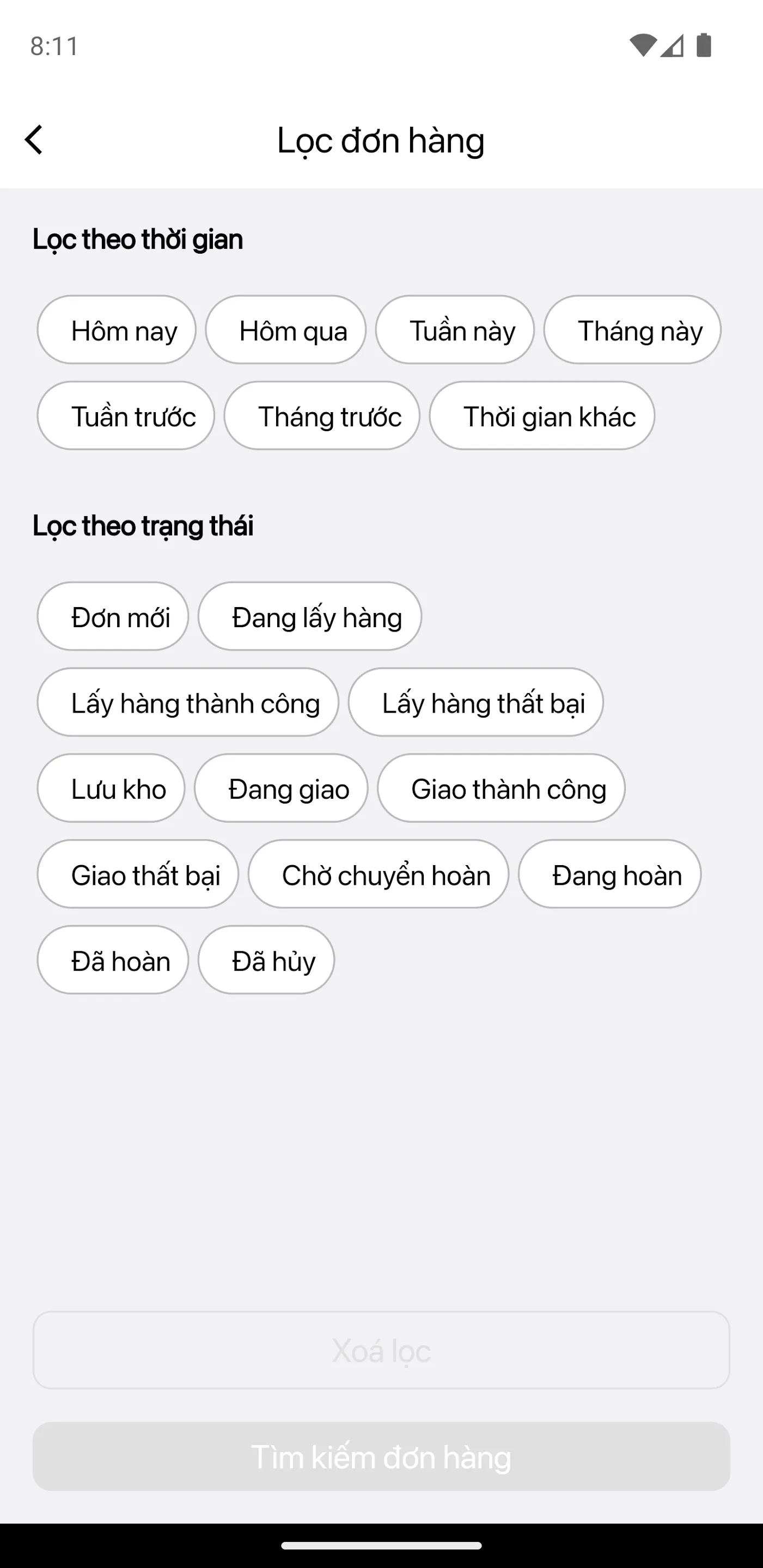The height and width of the screenshot is (1568, 763).
Task: Filter orders by Đang giao
Action: [280, 788]
